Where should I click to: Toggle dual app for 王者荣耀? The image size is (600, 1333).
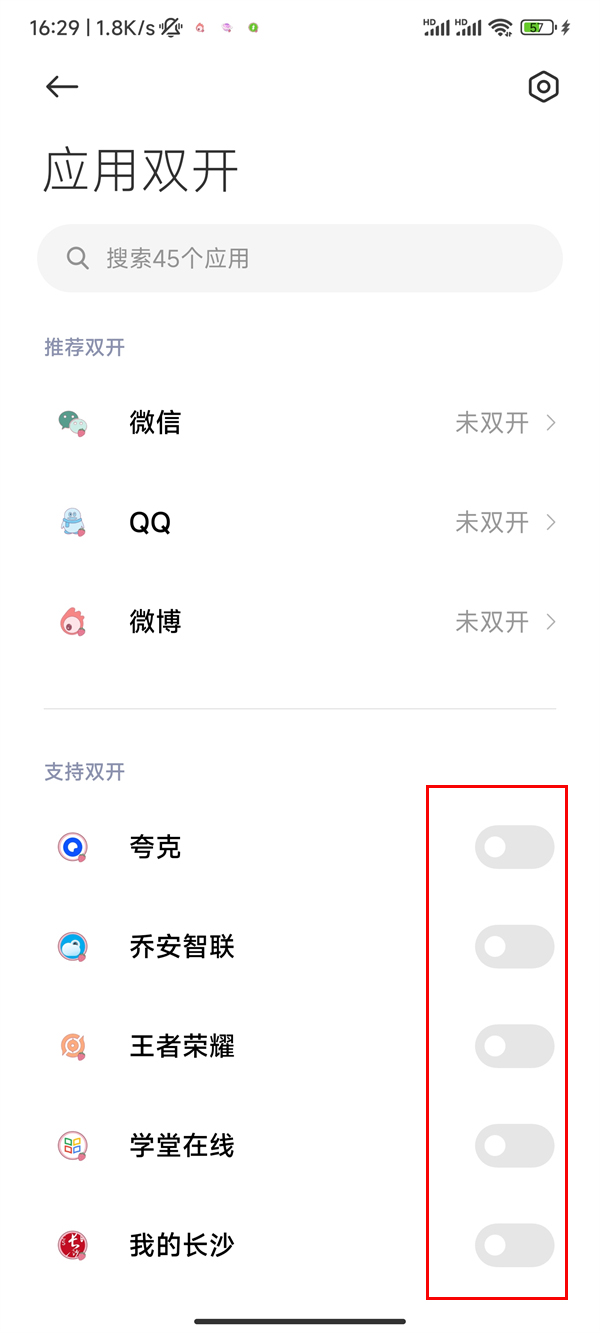click(x=514, y=1046)
